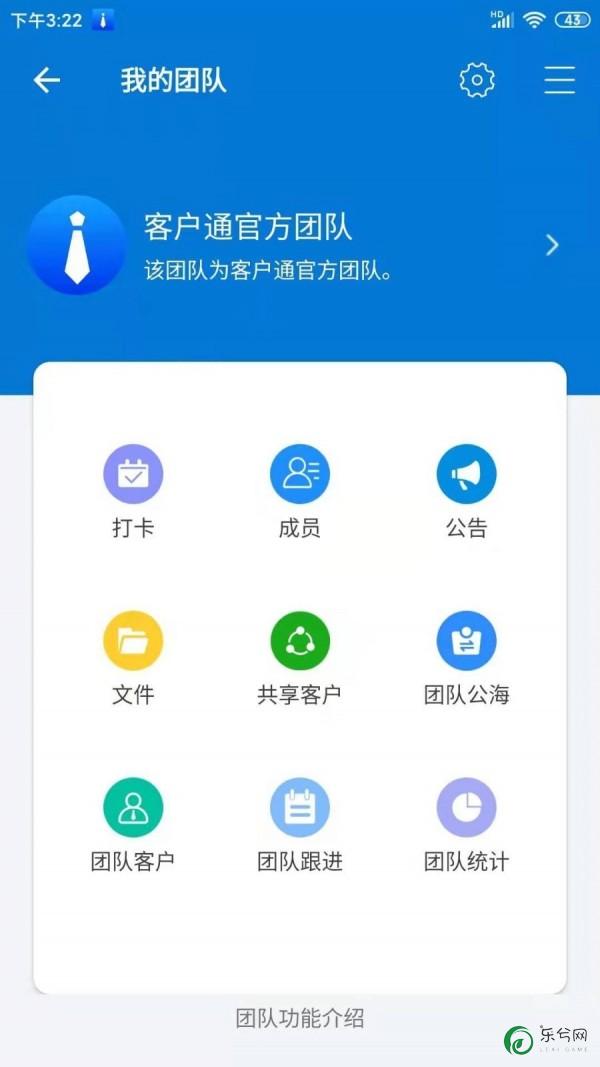This screenshot has width=600, height=1067.
Task: Open 客户通官方团队 team details
Action: point(299,246)
